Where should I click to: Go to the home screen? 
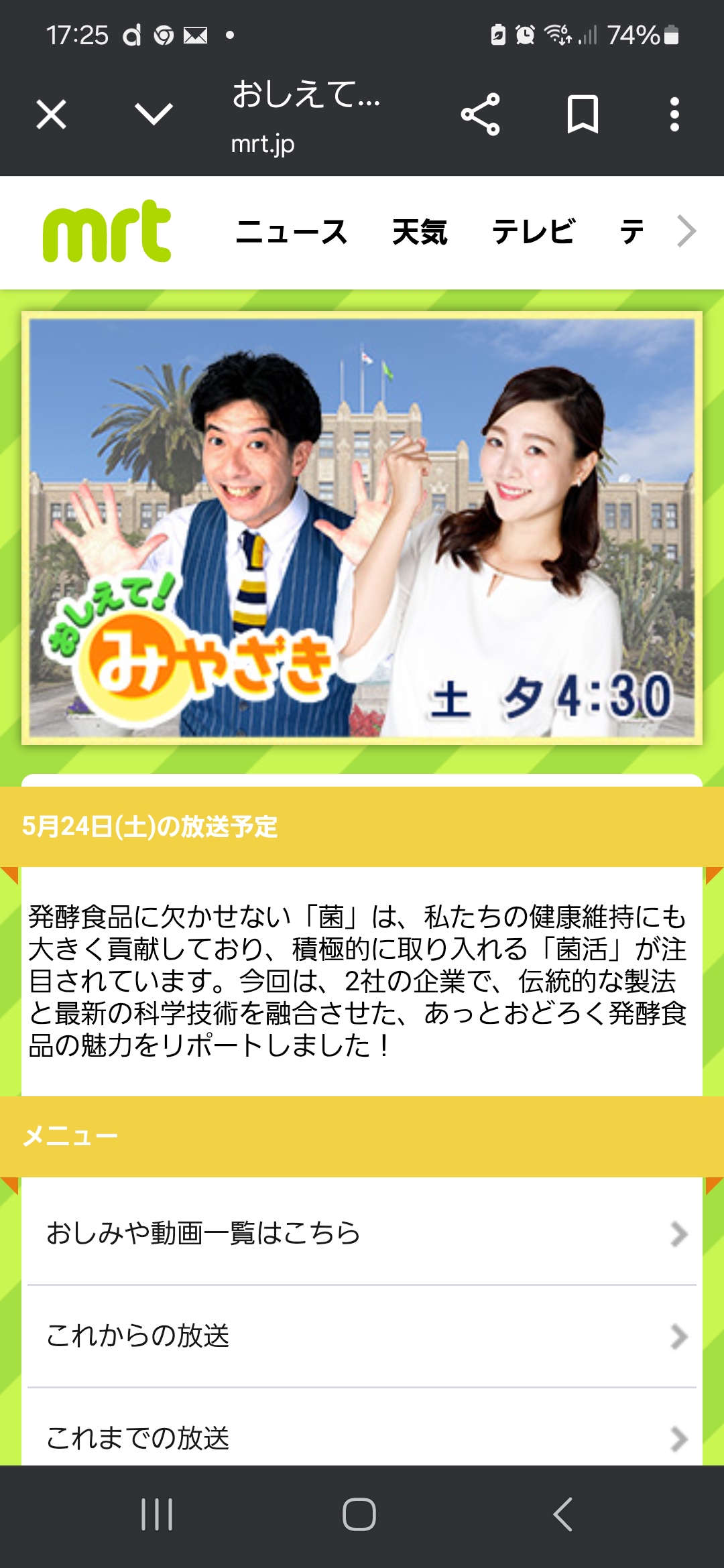[359, 1514]
